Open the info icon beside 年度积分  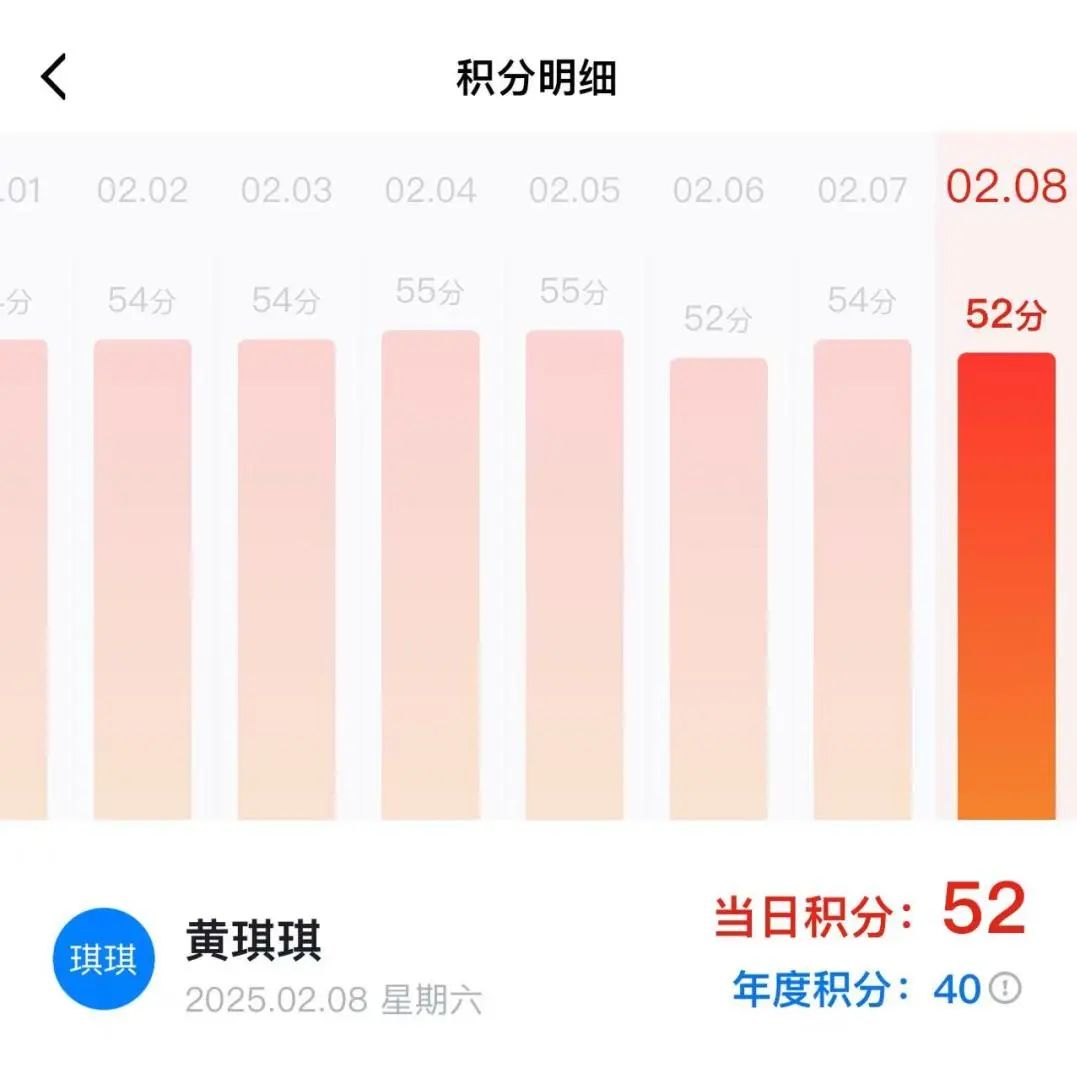pos(1005,989)
